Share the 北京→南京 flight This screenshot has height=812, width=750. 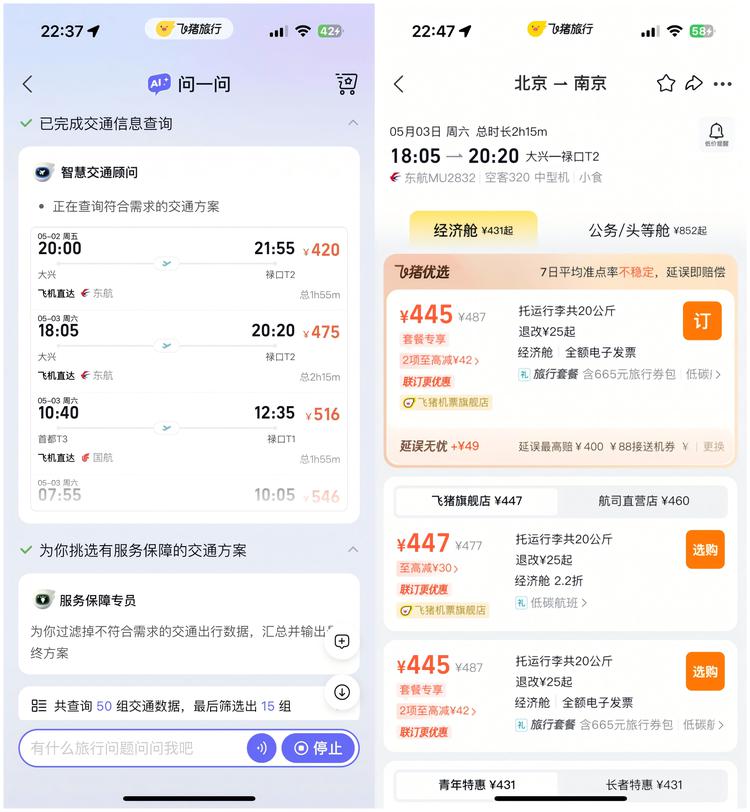pos(694,83)
